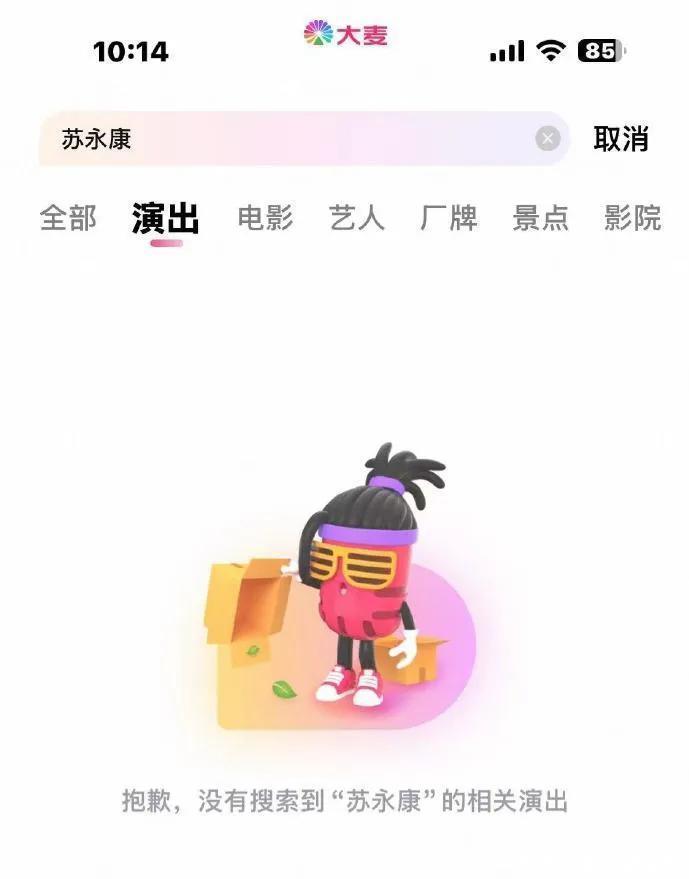Switch to the 全部 tab

68,217
